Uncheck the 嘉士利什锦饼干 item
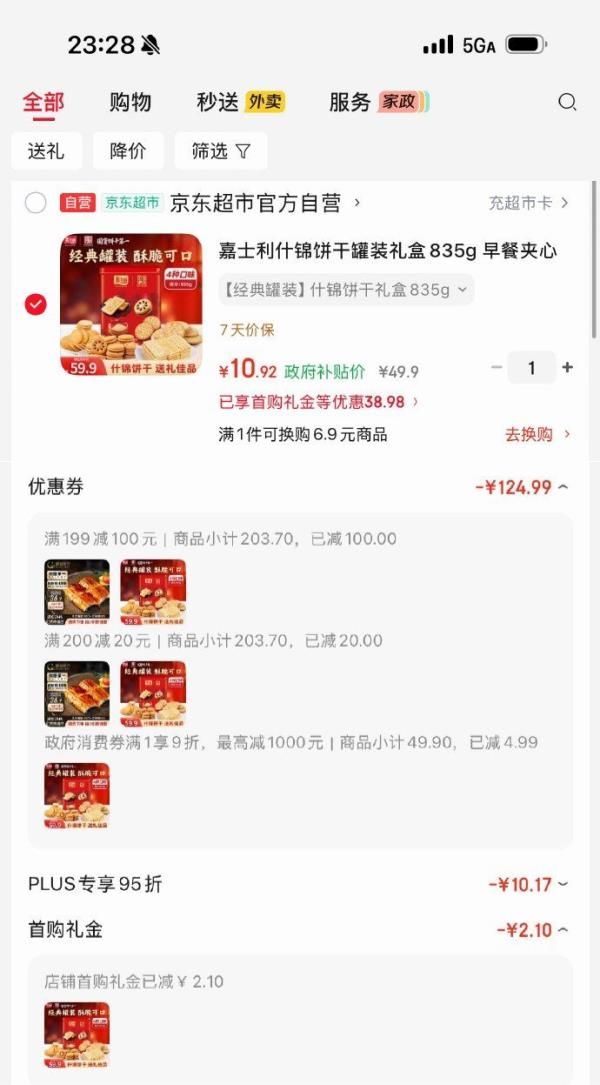The width and height of the screenshot is (600, 1085). tap(36, 304)
